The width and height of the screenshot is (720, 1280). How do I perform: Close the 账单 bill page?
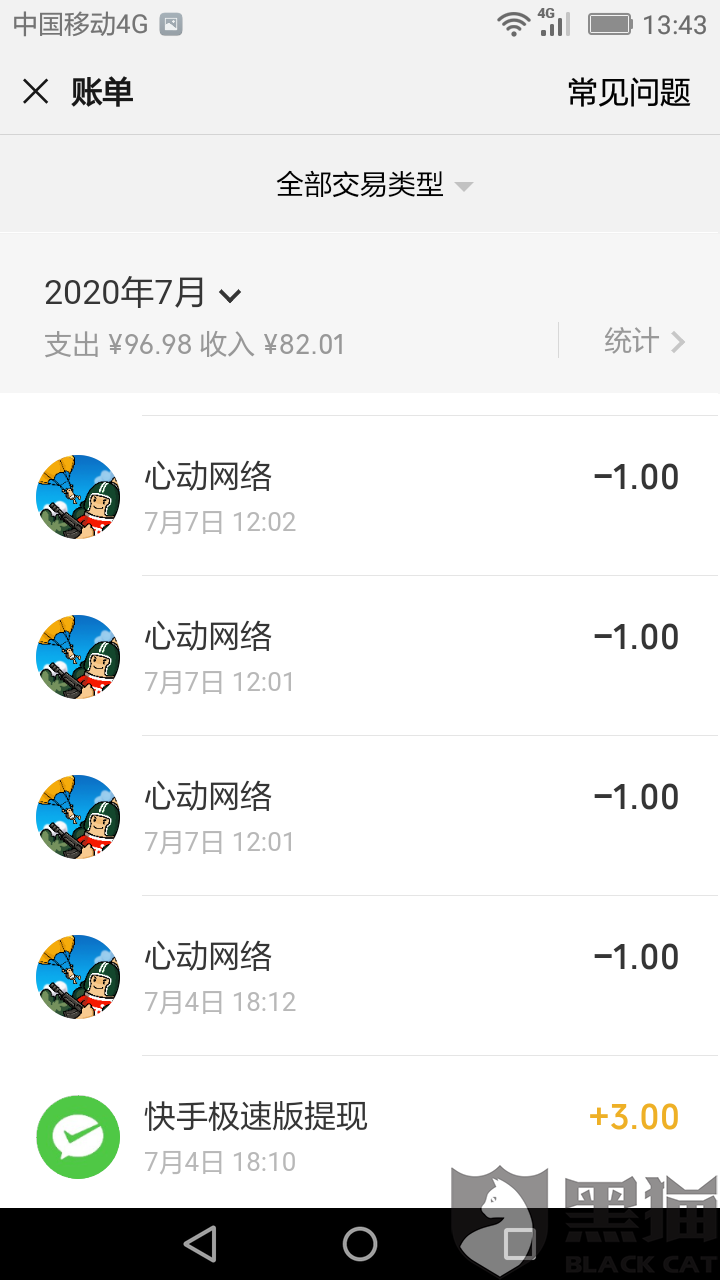coord(36,92)
